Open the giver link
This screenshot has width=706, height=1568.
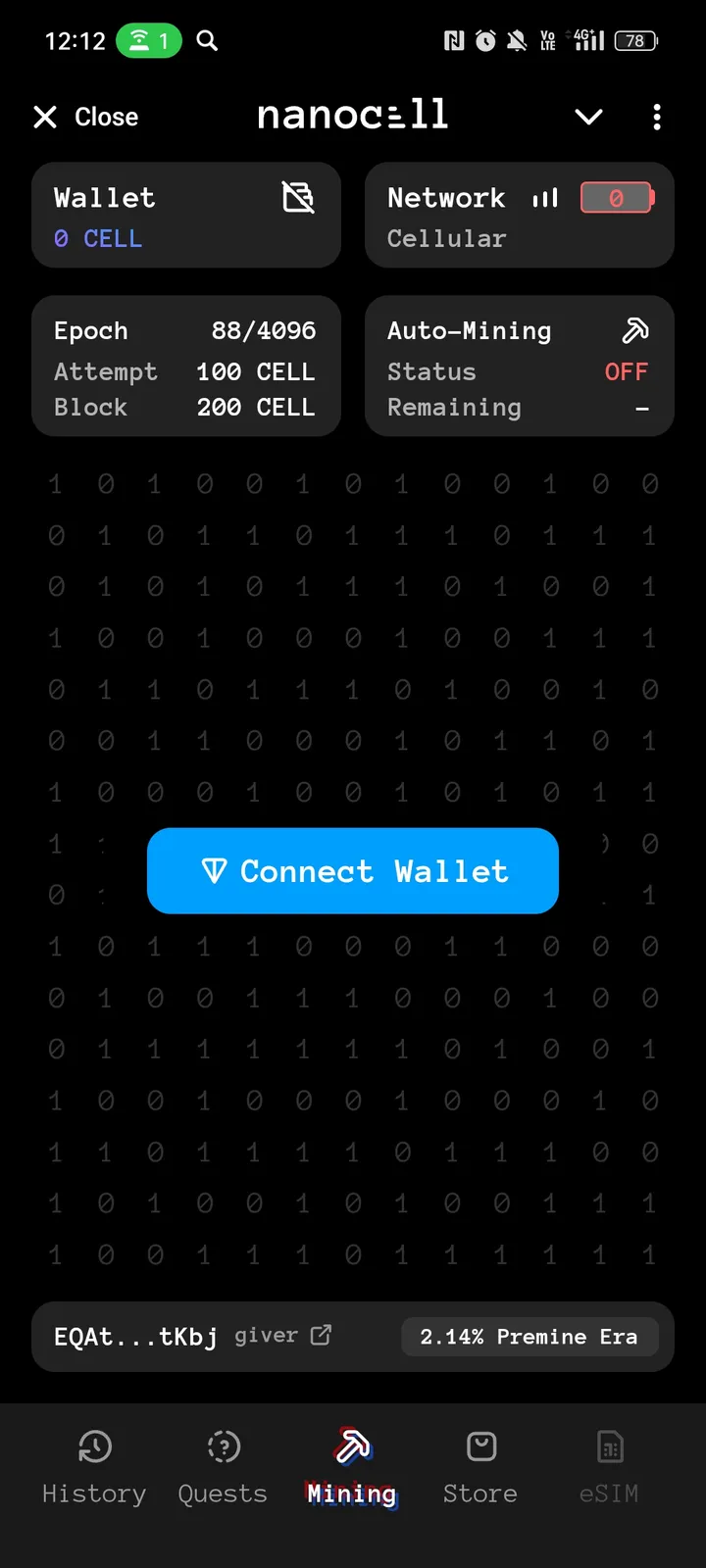tap(267, 1334)
